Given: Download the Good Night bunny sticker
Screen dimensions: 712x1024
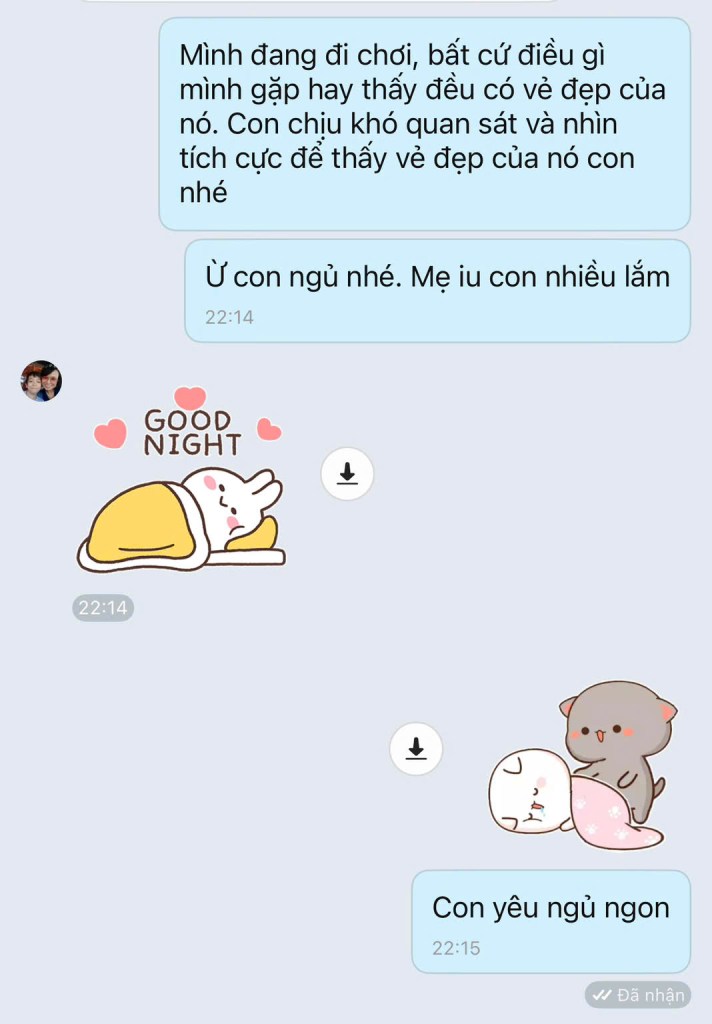Looking at the screenshot, I should point(347,474).
